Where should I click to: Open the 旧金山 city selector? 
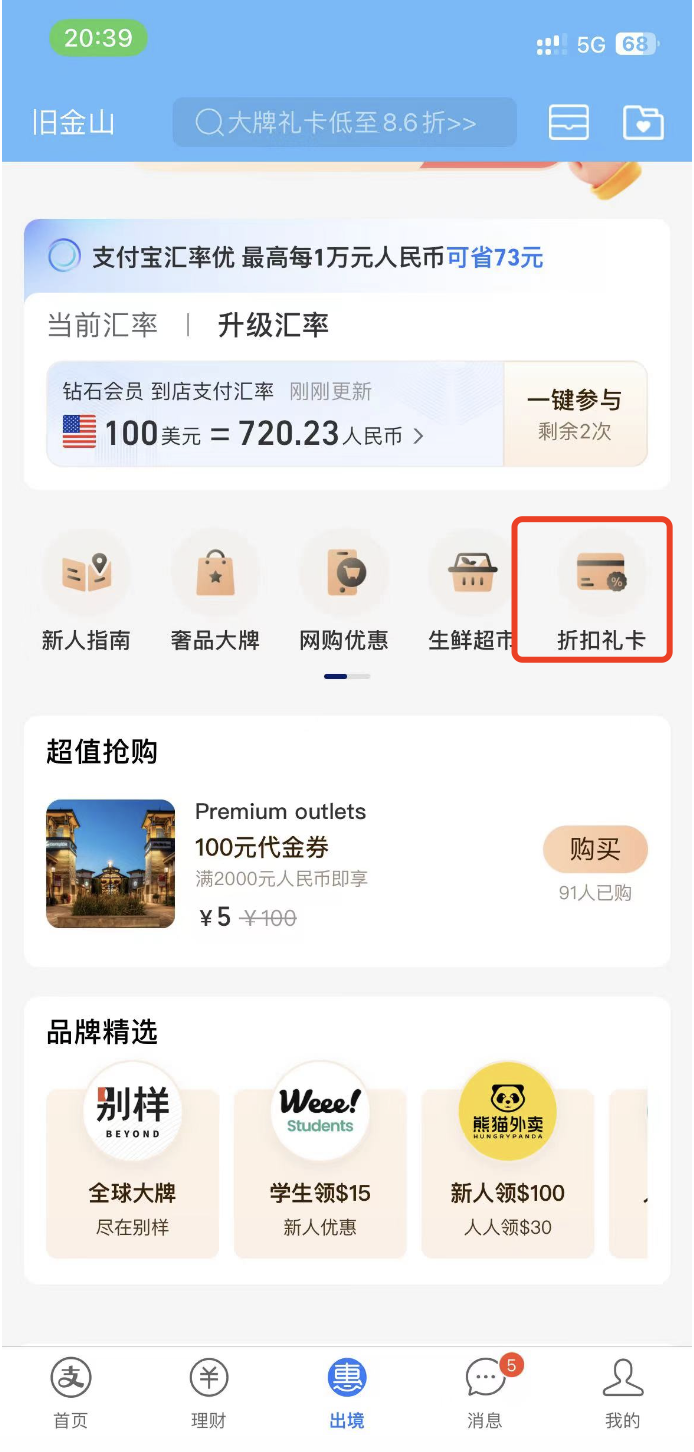pyautogui.click(x=73, y=123)
